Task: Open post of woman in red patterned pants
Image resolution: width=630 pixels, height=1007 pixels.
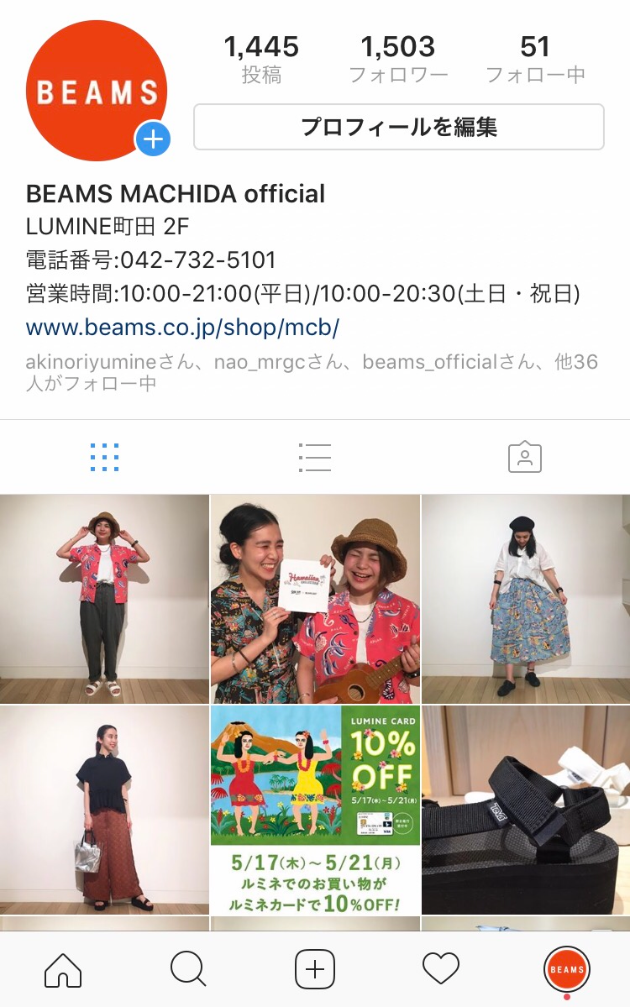Action: [104, 809]
